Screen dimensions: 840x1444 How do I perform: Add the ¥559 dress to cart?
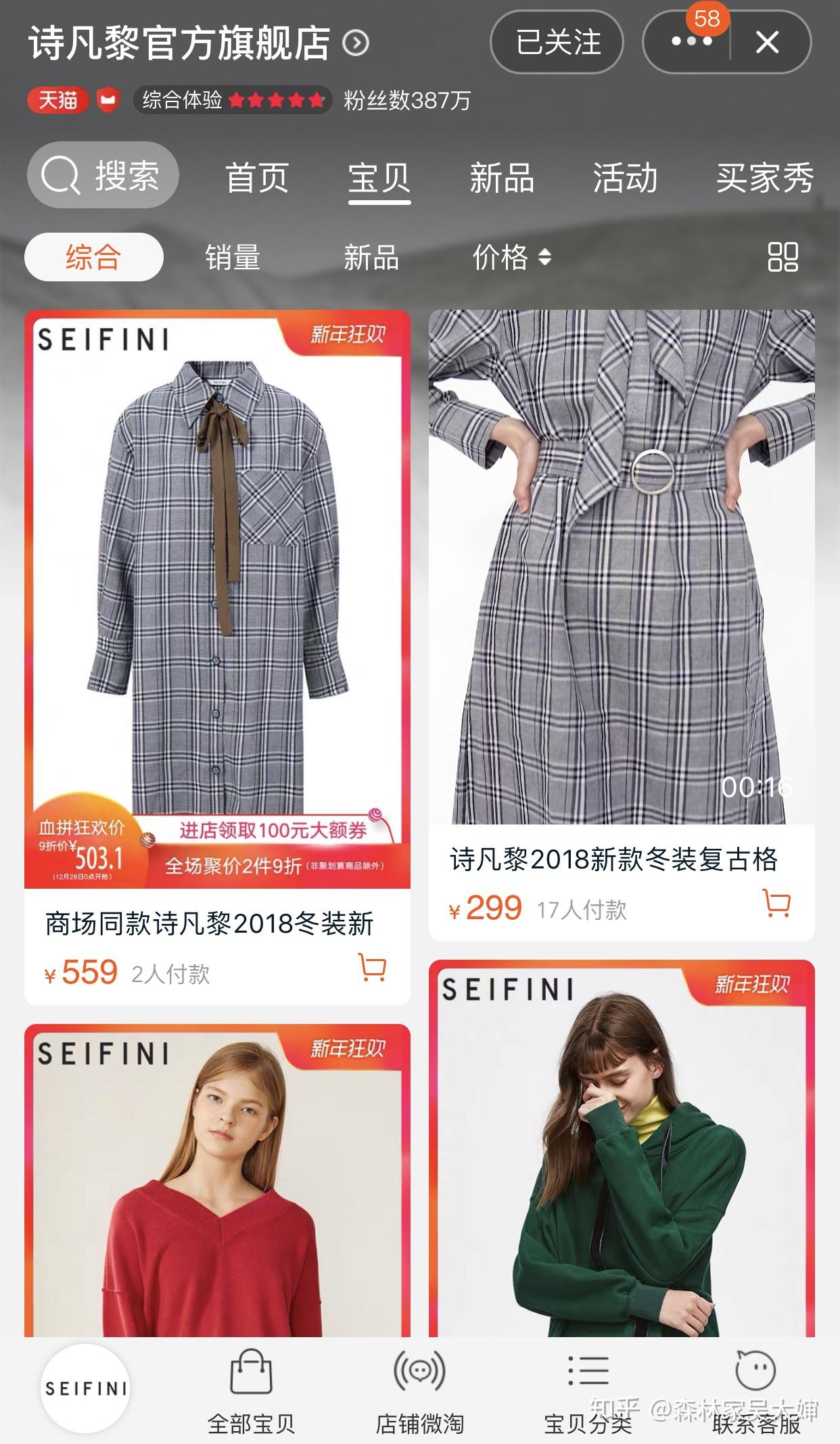tap(372, 968)
